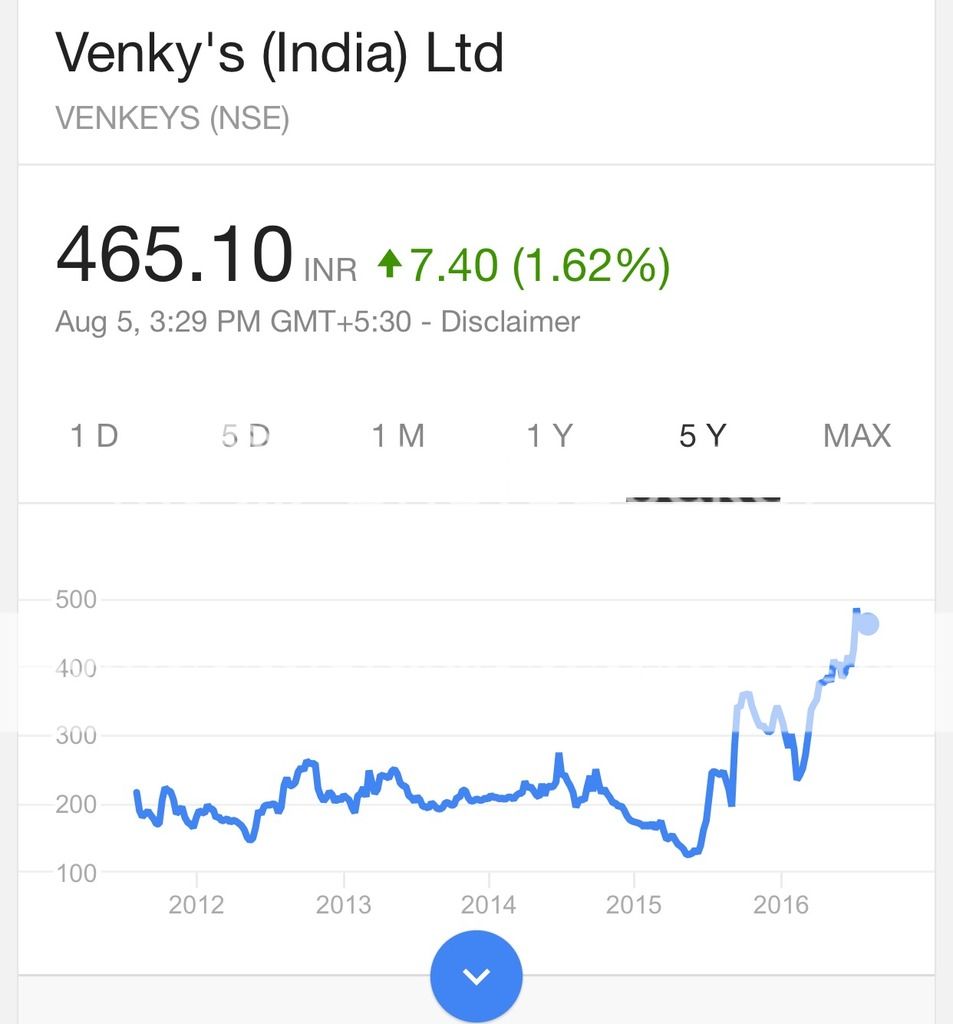
Task: Switch to the 1 Y range
Action: coord(550,436)
